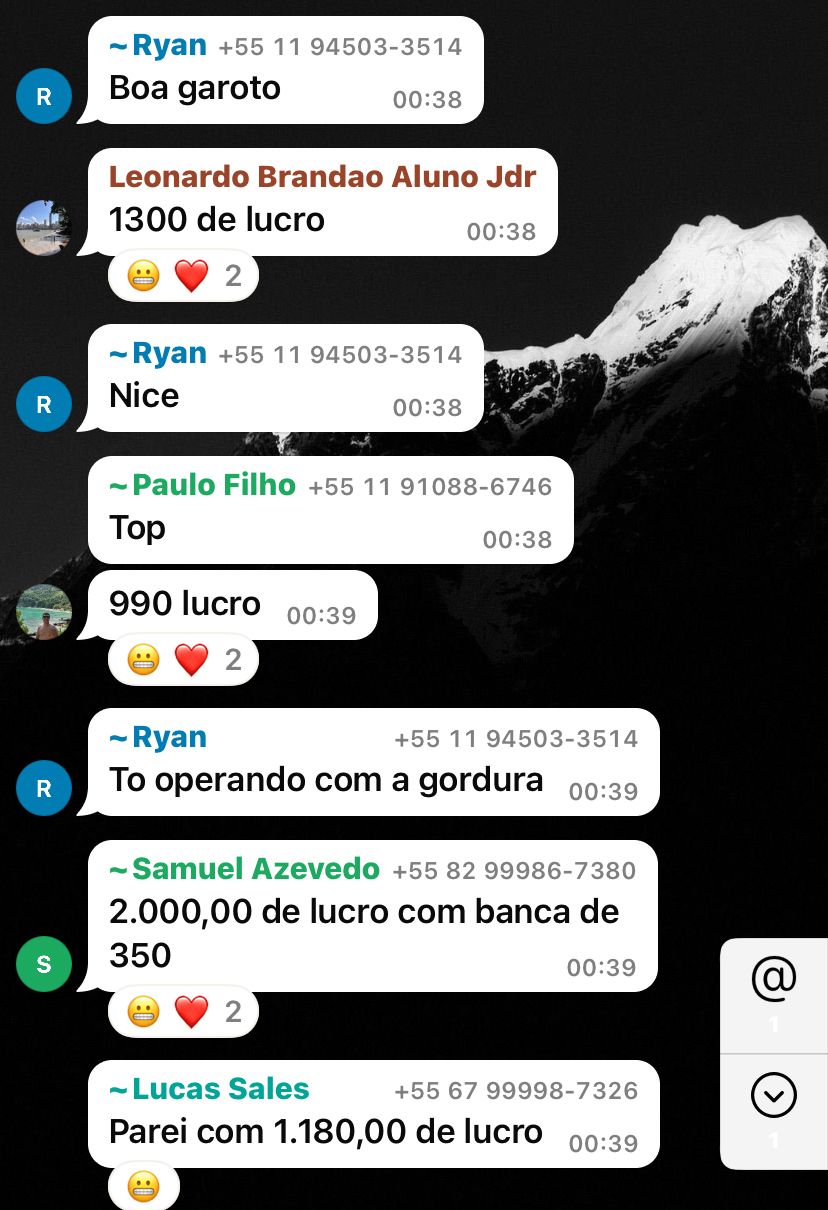Tap the grimacing reaction on "990 lucro"
The image size is (828, 1210).
click(143, 658)
